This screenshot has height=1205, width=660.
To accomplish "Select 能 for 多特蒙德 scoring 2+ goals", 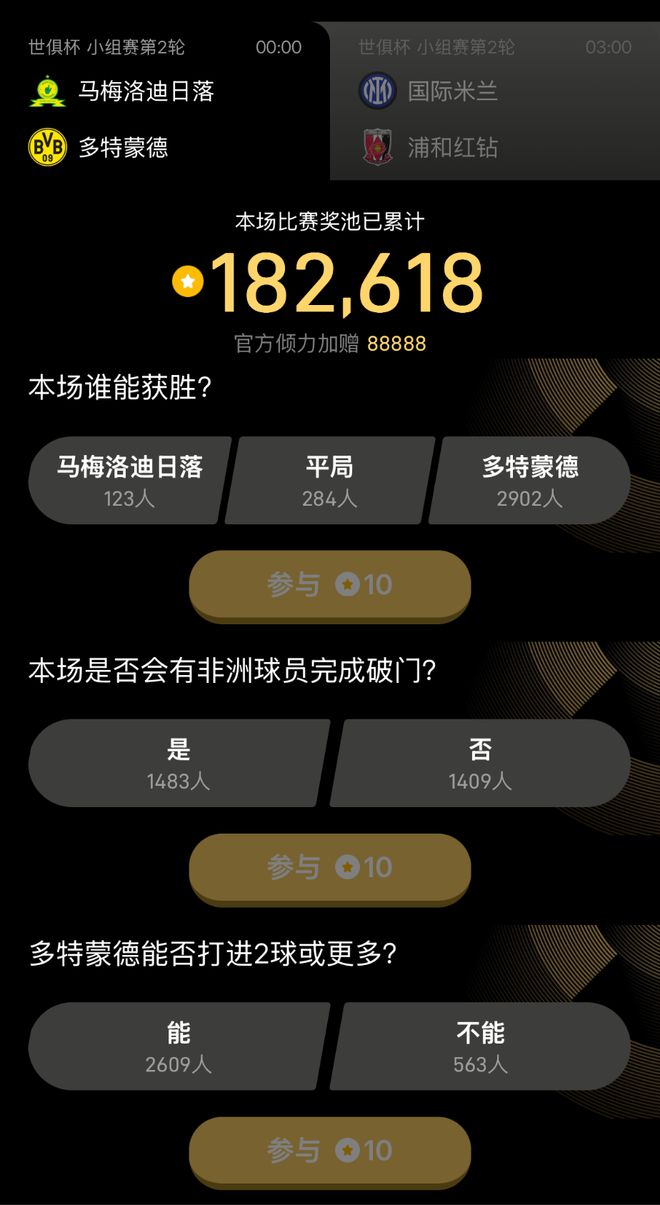I will [178, 1046].
